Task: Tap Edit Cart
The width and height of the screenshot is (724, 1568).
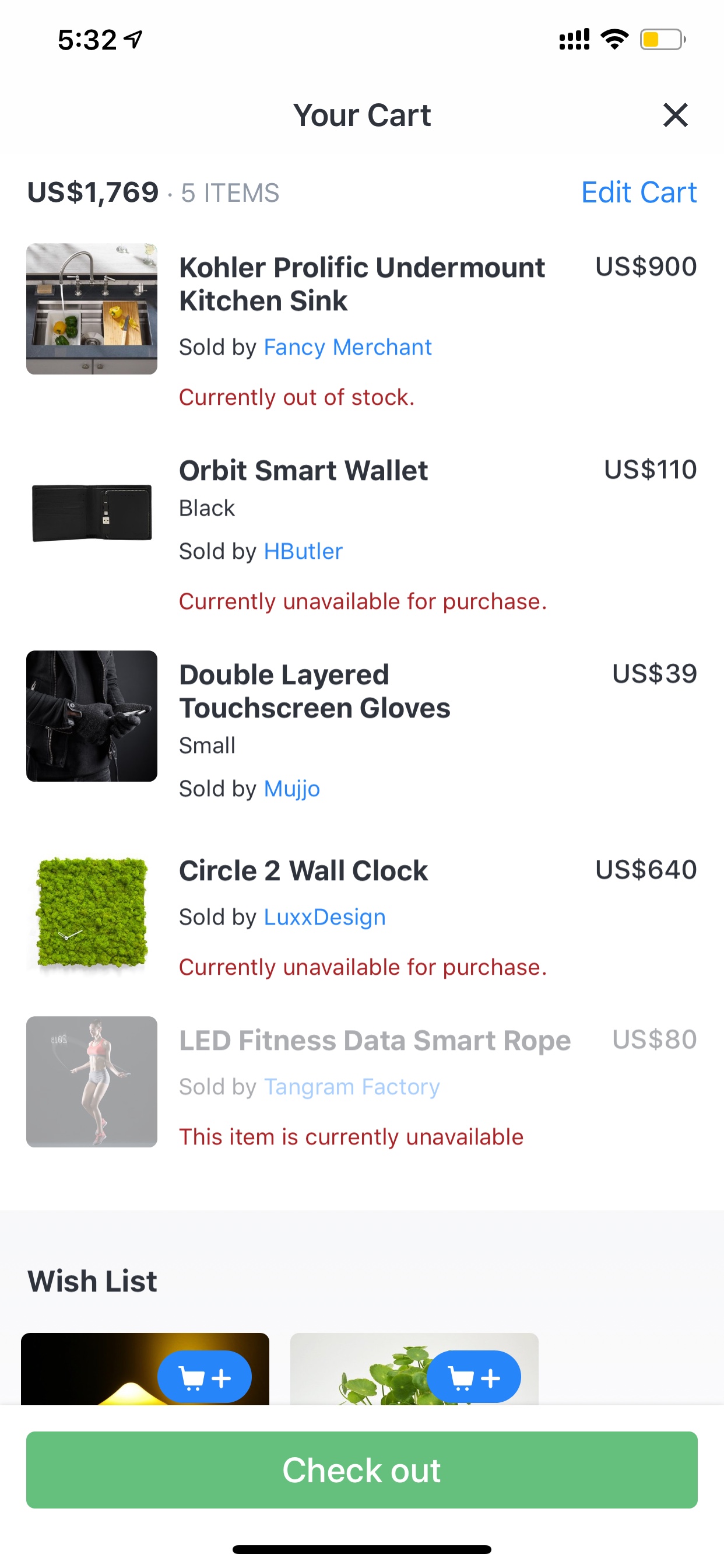Action: click(x=639, y=192)
